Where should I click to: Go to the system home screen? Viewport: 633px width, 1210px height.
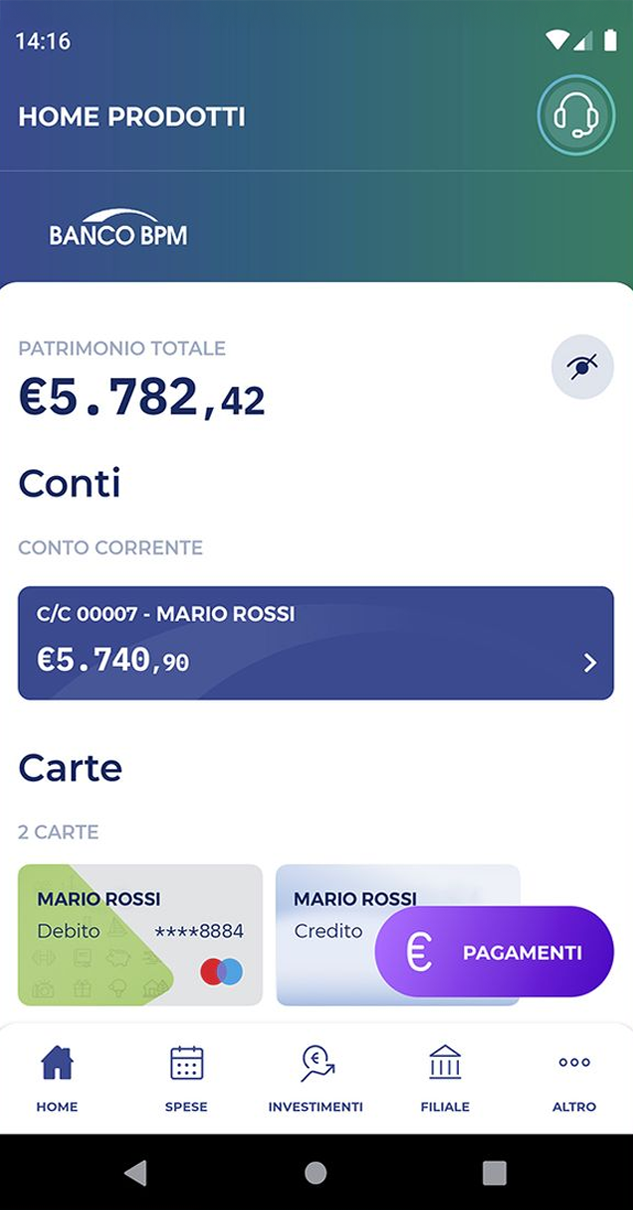[316, 1173]
